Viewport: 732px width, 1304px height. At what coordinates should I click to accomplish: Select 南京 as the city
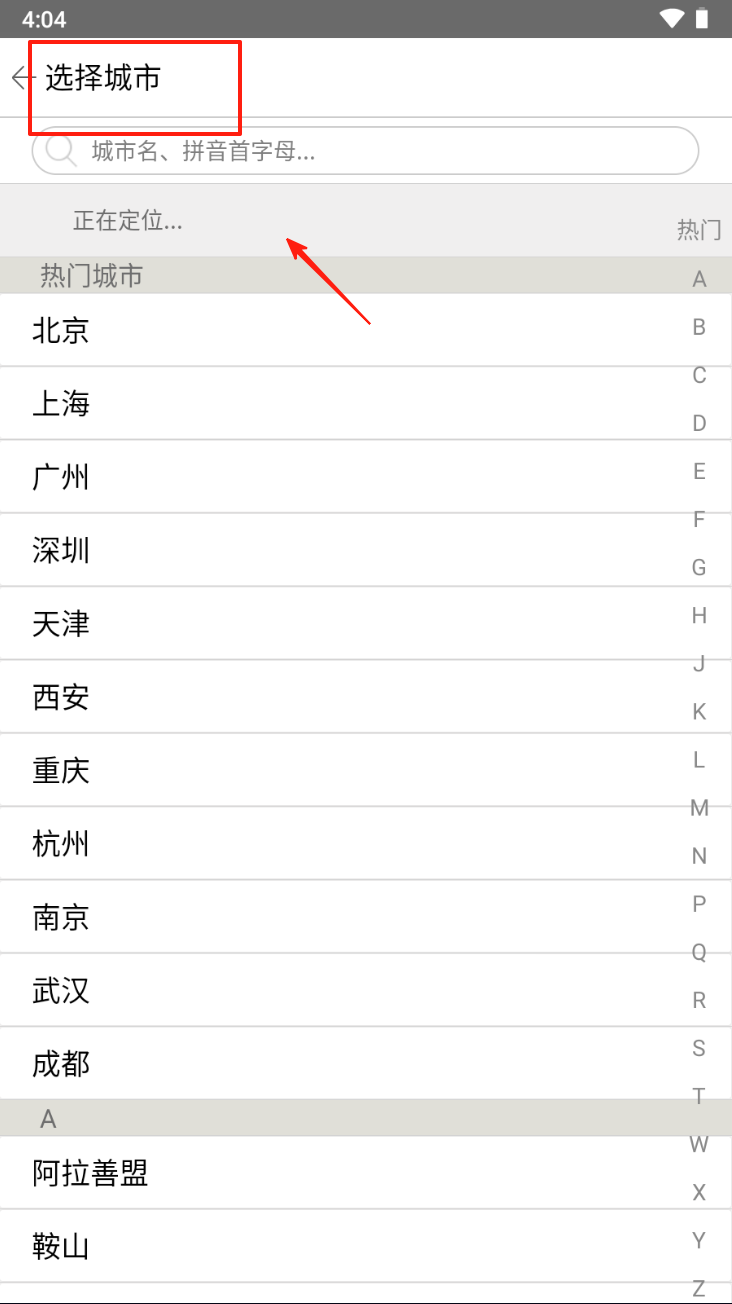[x=340, y=917]
